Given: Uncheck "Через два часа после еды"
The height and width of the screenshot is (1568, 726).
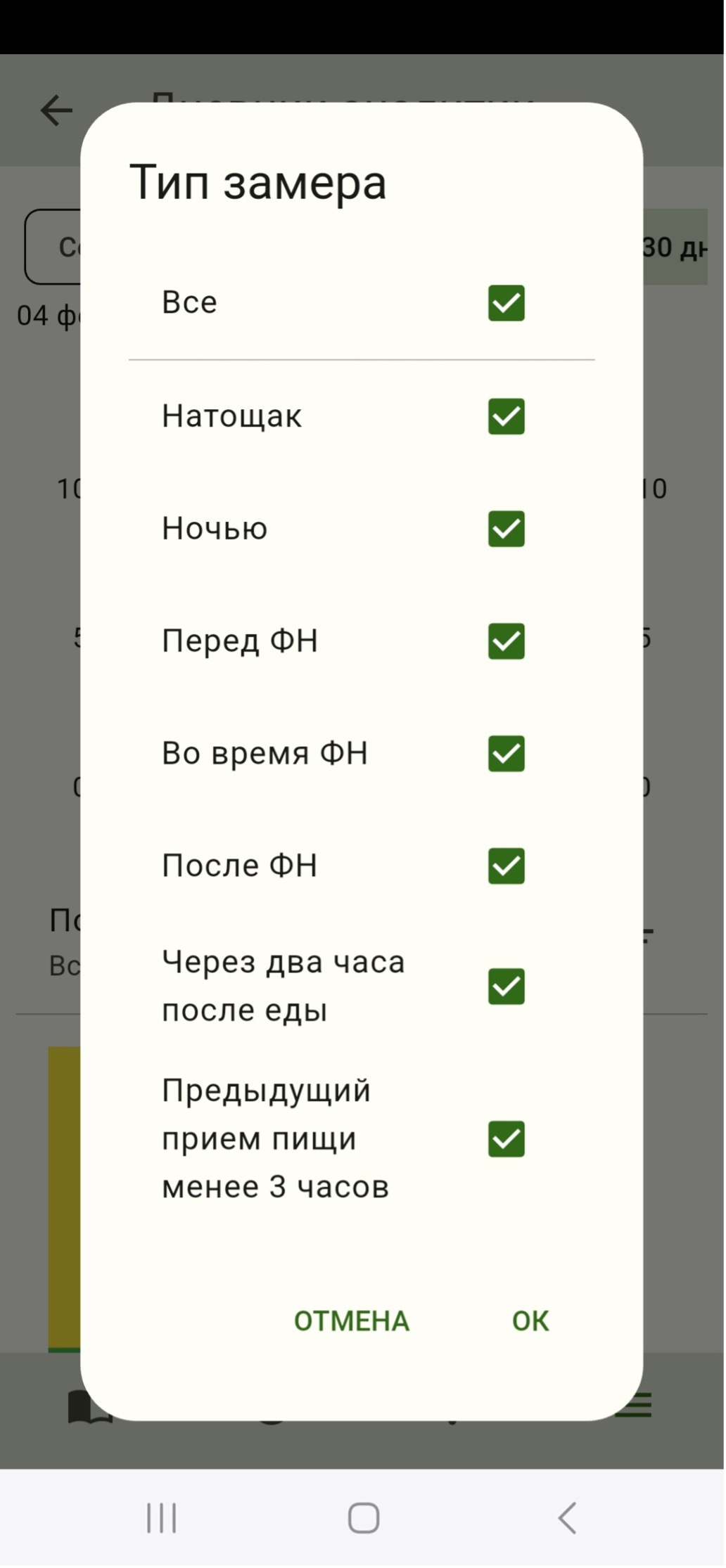Looking at the screenshot, I should [507, 987].
